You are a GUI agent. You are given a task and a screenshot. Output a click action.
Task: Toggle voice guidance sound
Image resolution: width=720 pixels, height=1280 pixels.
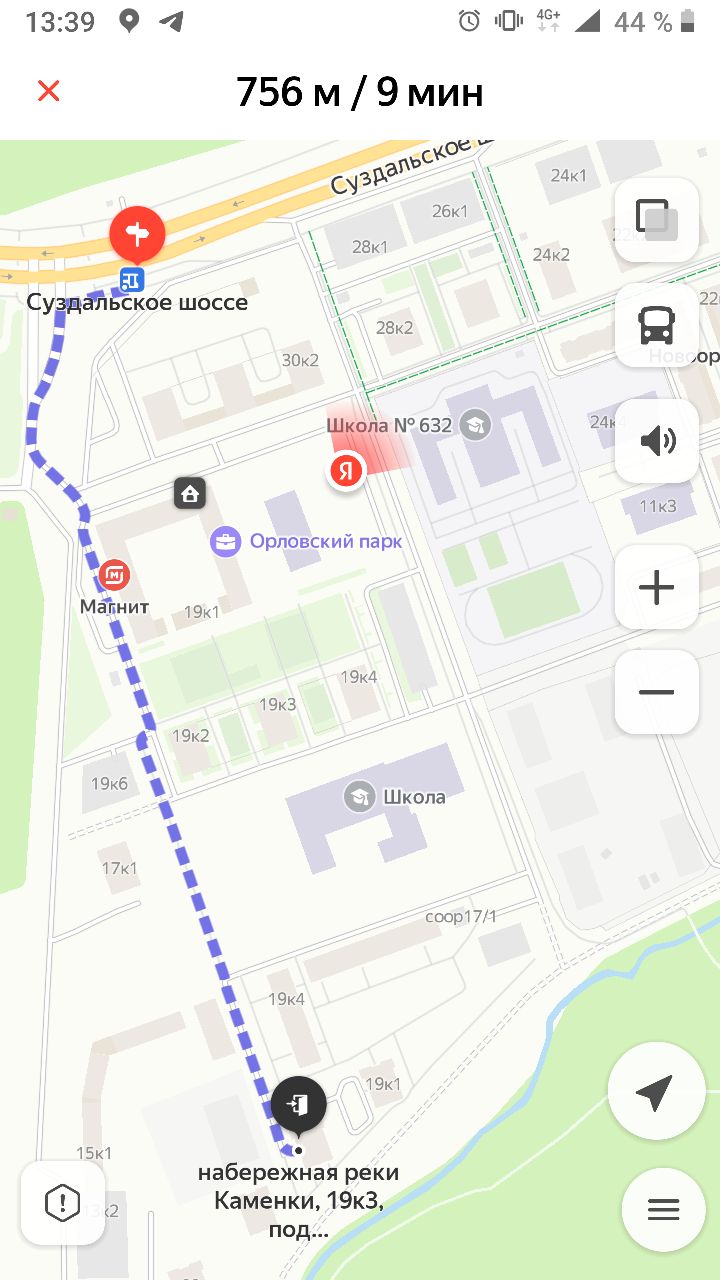click(656, 441)
